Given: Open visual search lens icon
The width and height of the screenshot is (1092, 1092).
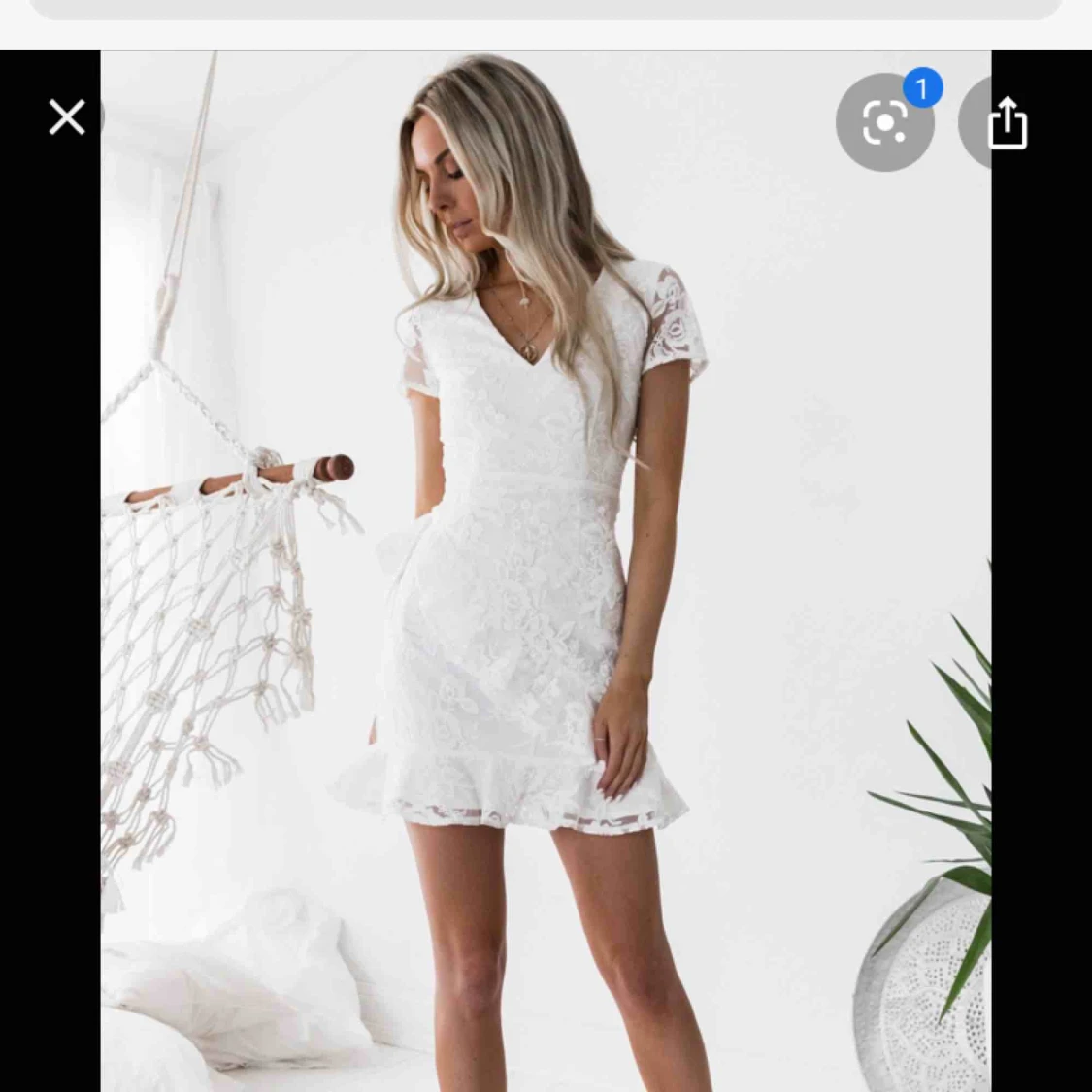Looking at the screenshot, I should (884, 123).
